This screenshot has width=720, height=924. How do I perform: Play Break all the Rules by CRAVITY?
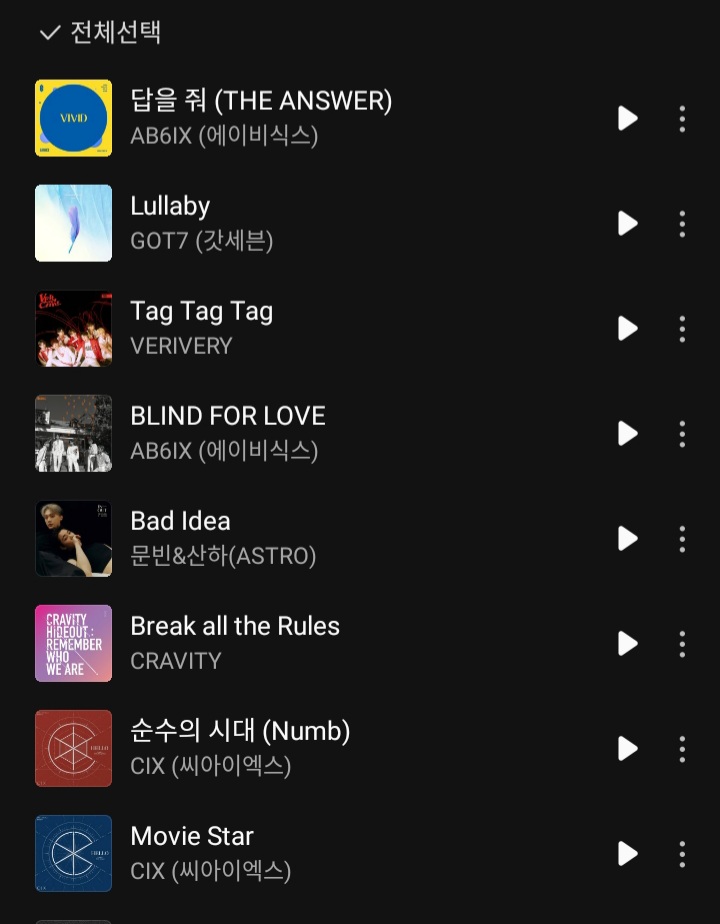[628, 643]
